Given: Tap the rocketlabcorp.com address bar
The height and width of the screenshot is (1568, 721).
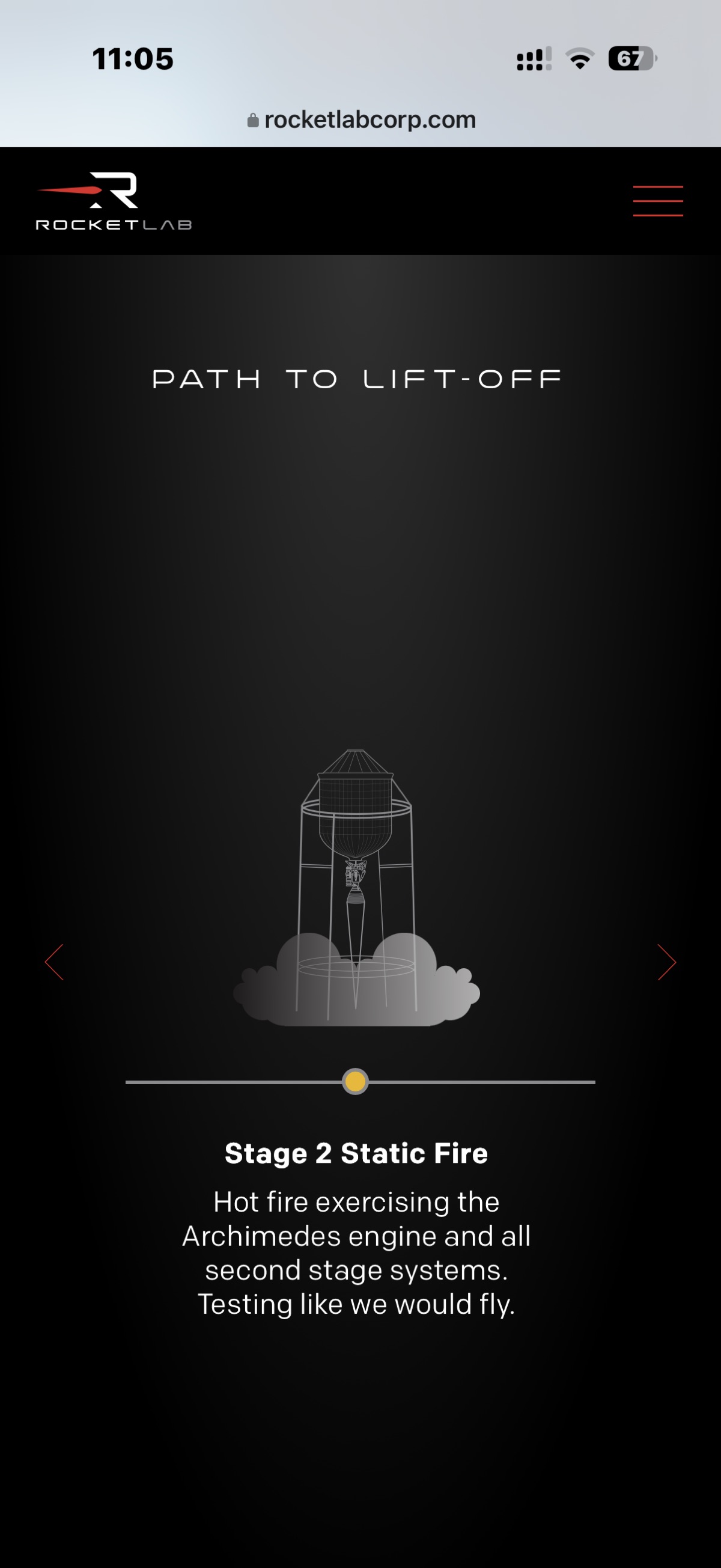Looking at the screenshot, I should (x=362, y=120).
